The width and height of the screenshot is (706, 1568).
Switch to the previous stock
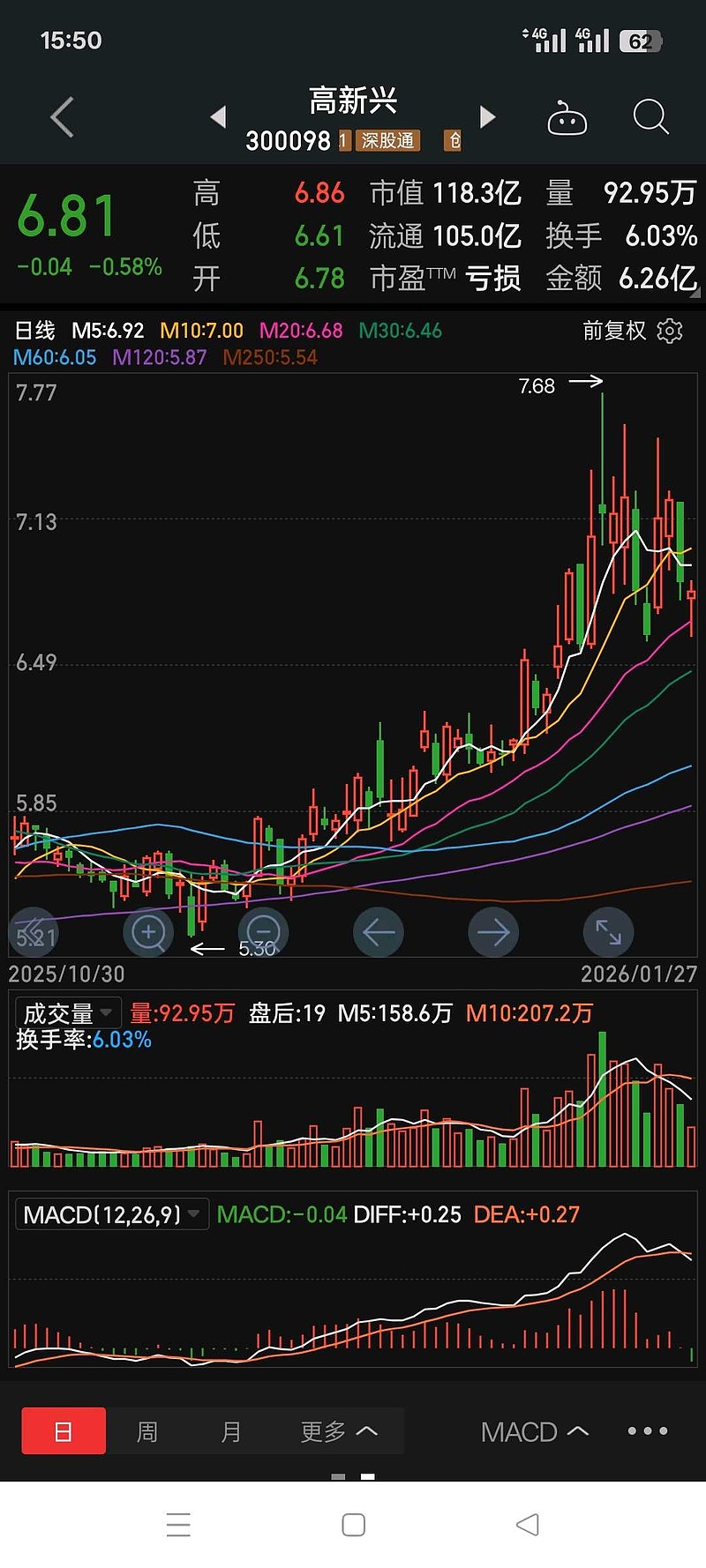click(219, 116)
